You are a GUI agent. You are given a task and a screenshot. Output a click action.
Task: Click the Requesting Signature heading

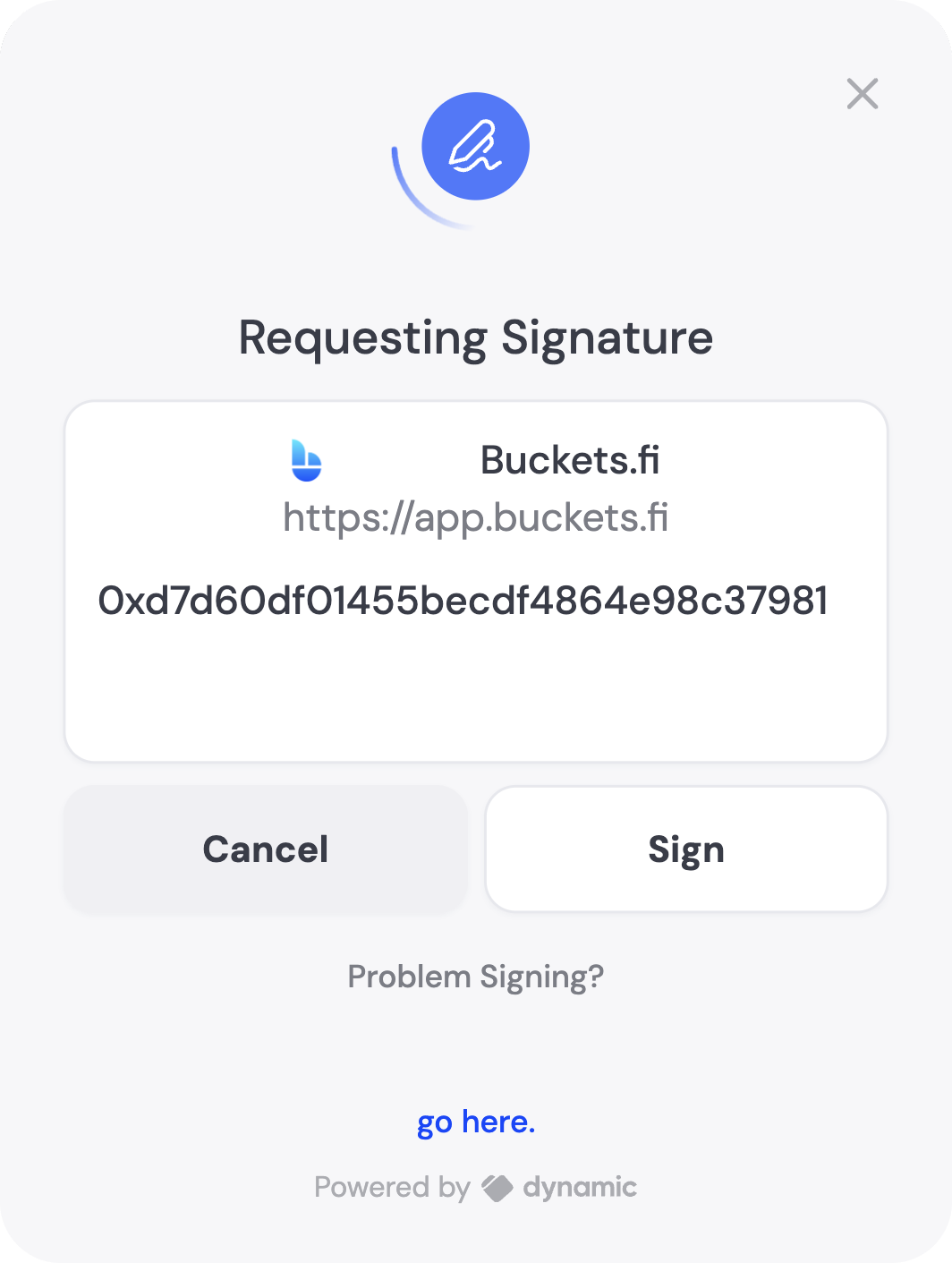[x=475, y=338]
